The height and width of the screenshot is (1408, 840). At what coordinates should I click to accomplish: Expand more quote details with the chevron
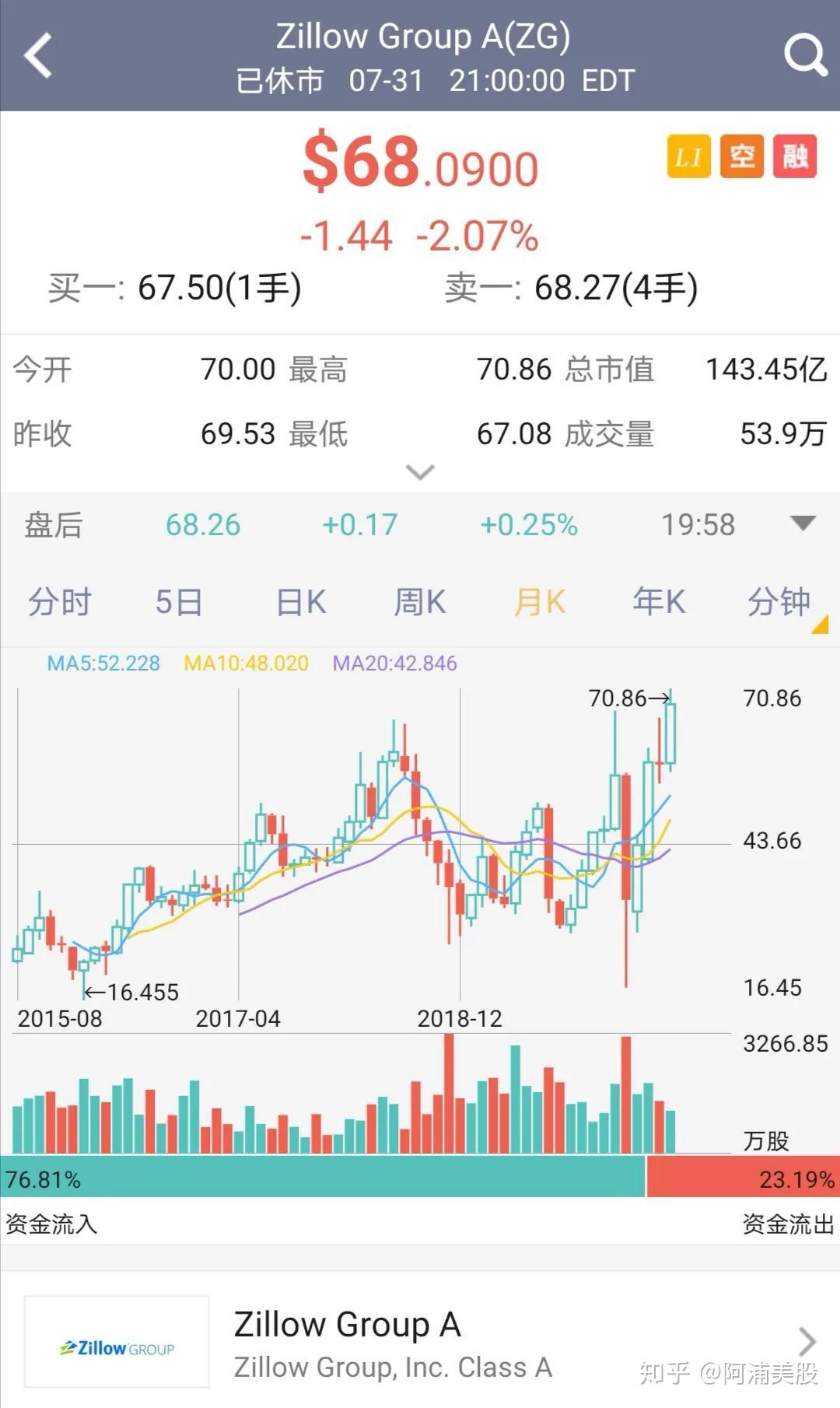420,472
